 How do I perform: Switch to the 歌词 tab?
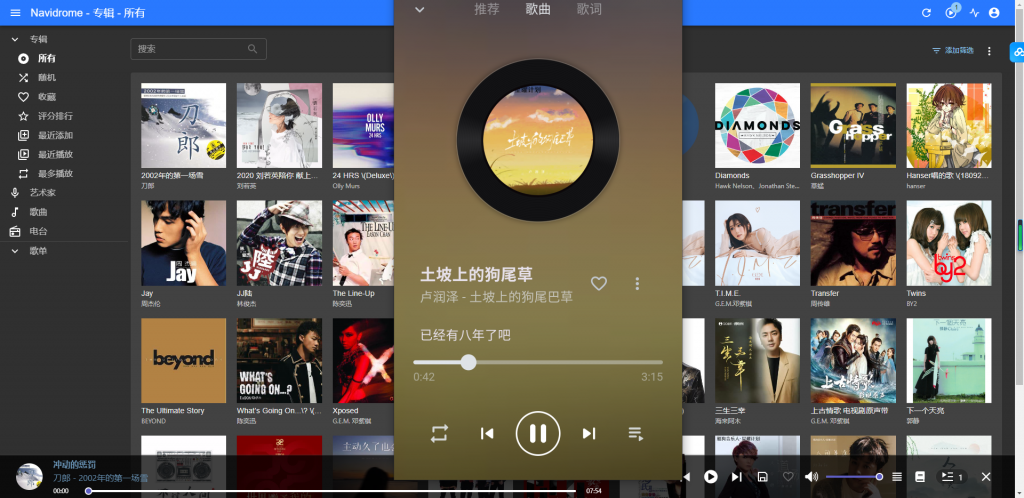[590, 10]
